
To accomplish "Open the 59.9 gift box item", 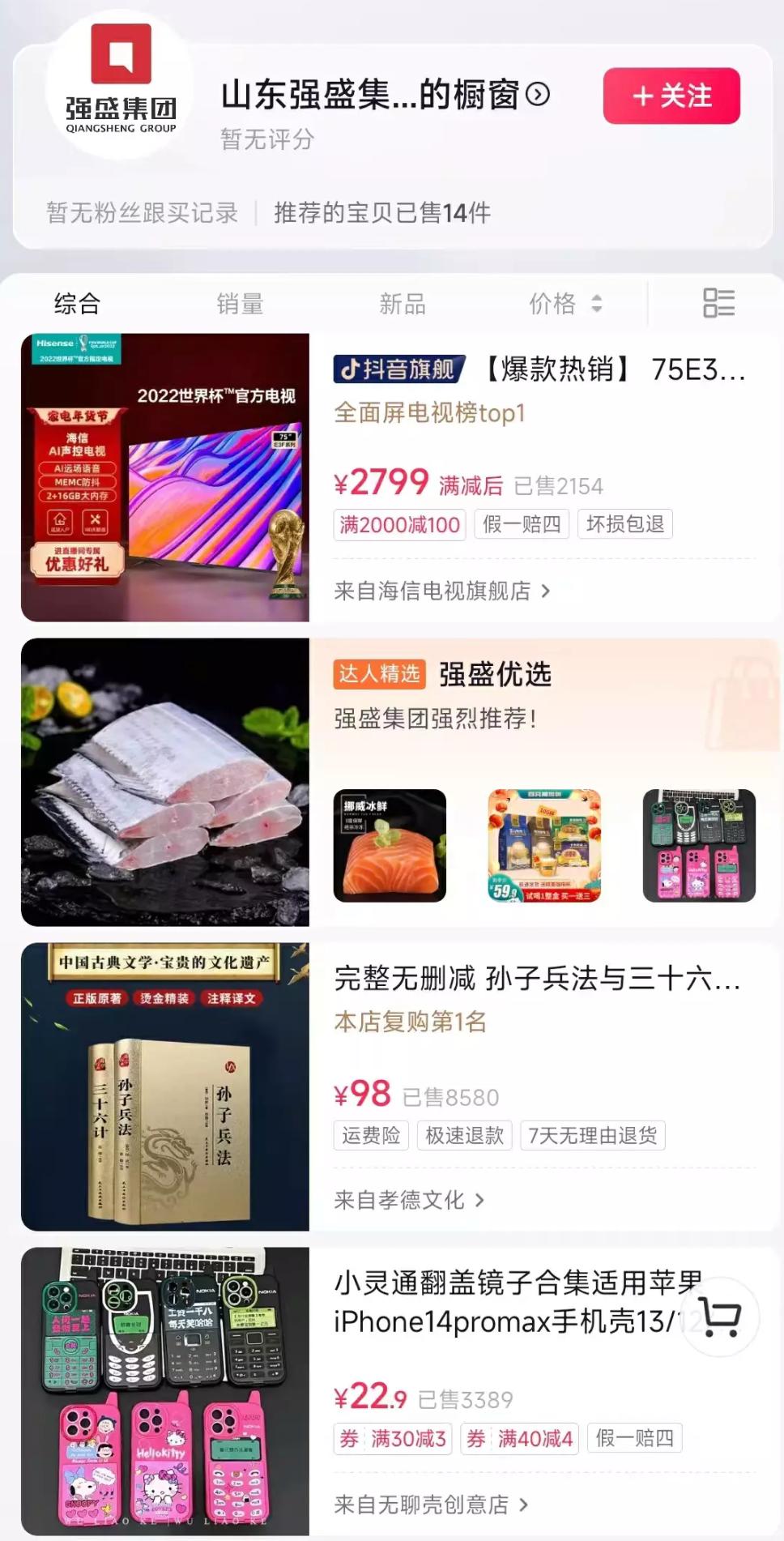I will tap(544, 845).
